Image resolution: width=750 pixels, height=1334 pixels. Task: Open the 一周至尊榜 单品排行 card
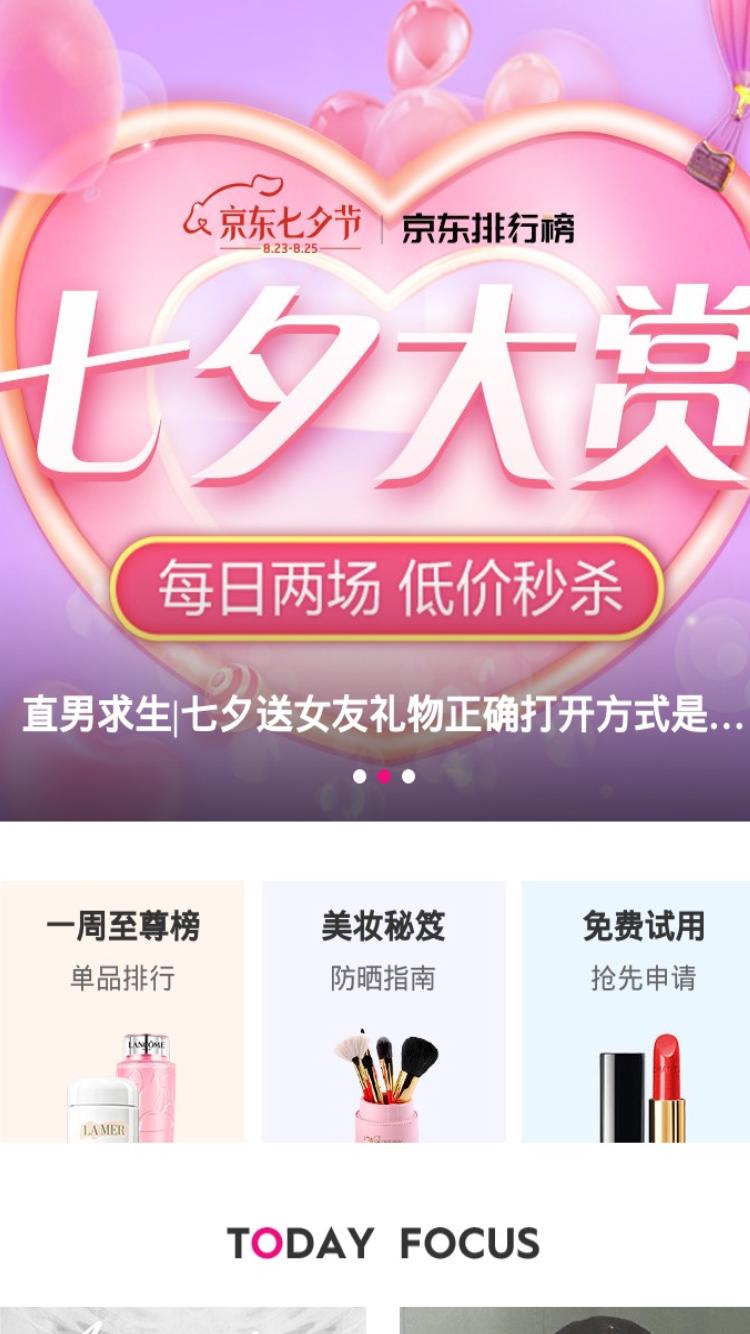pos(122,1011)
